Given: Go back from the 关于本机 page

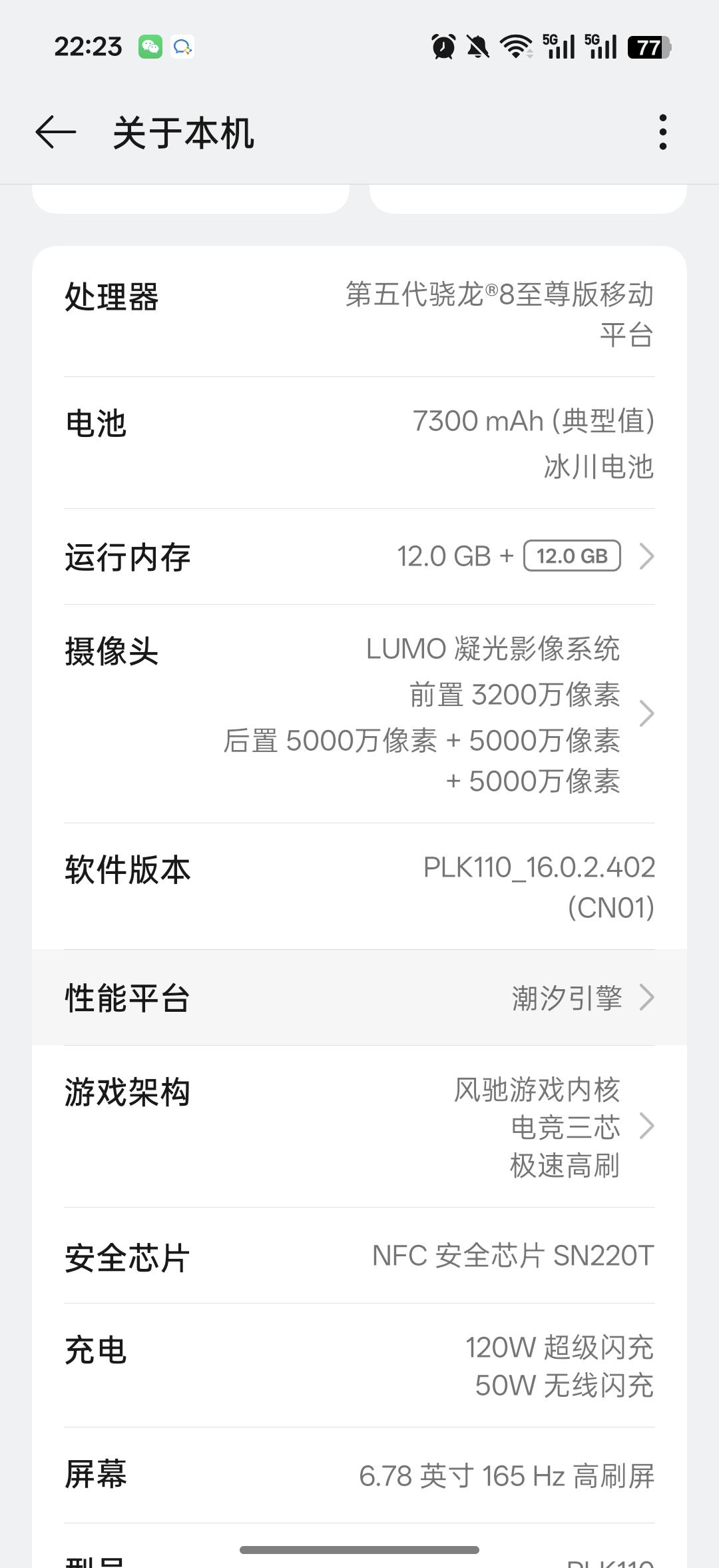Looking at the screenshot, I should (56, 132).
